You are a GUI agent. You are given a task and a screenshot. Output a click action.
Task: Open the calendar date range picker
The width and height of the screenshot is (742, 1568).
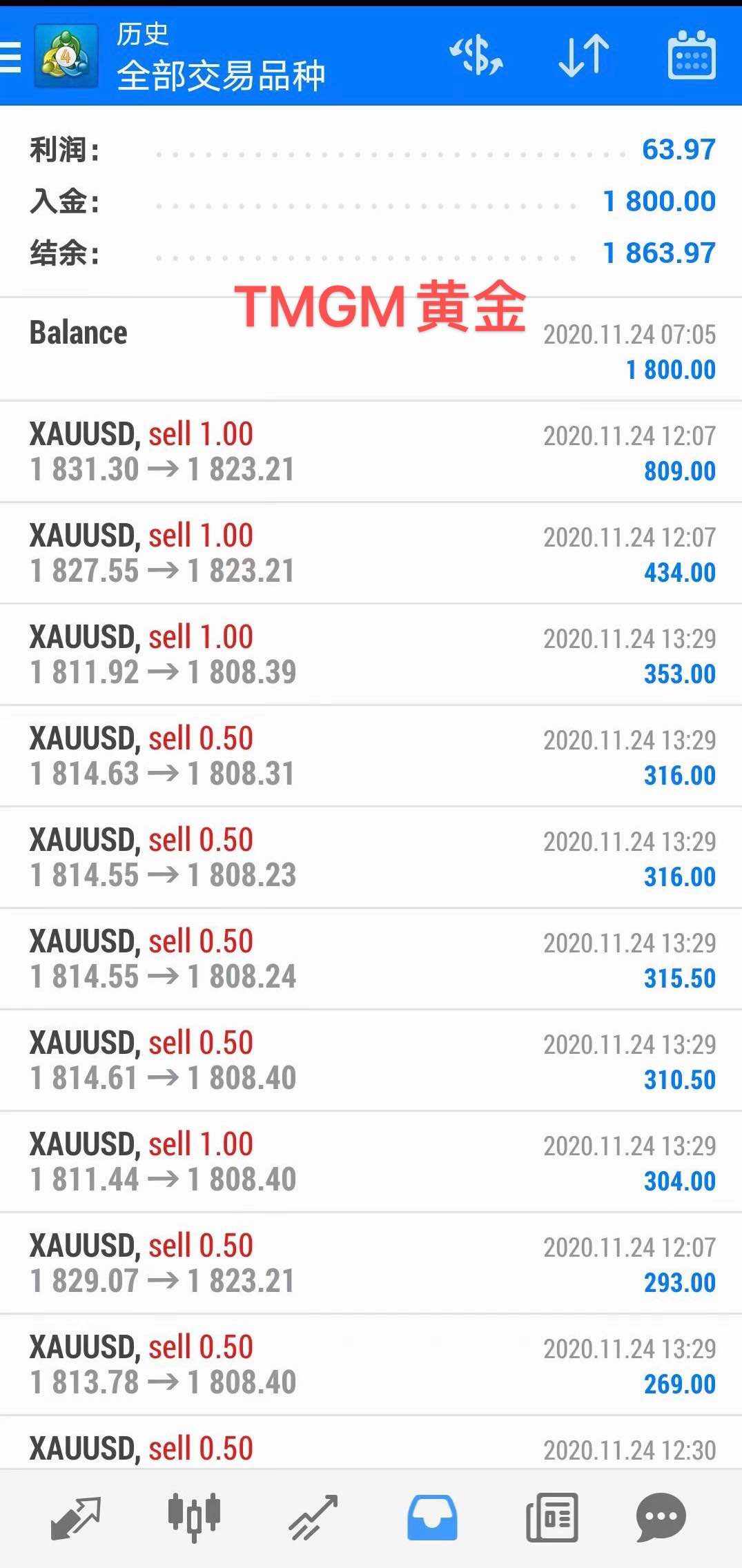[x=691, y=55]
